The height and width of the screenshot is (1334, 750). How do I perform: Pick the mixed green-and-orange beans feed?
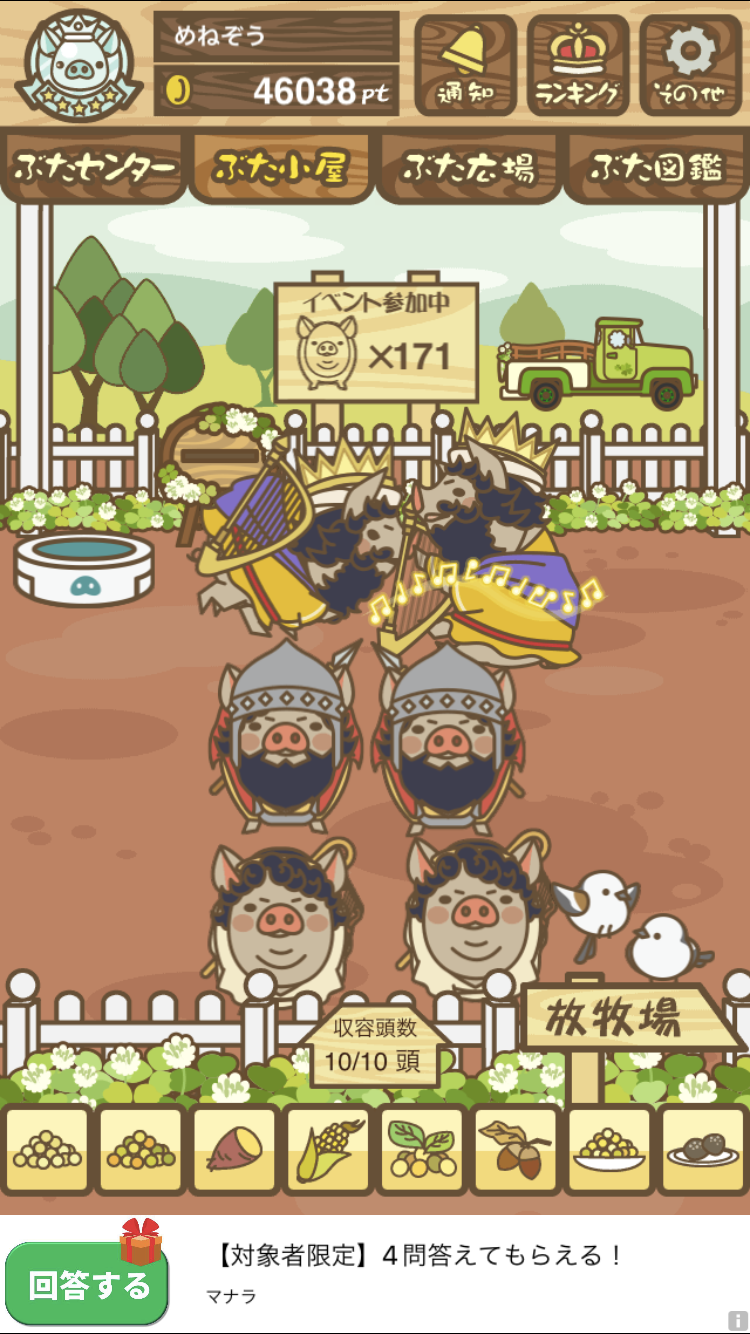click(141, 1149)
